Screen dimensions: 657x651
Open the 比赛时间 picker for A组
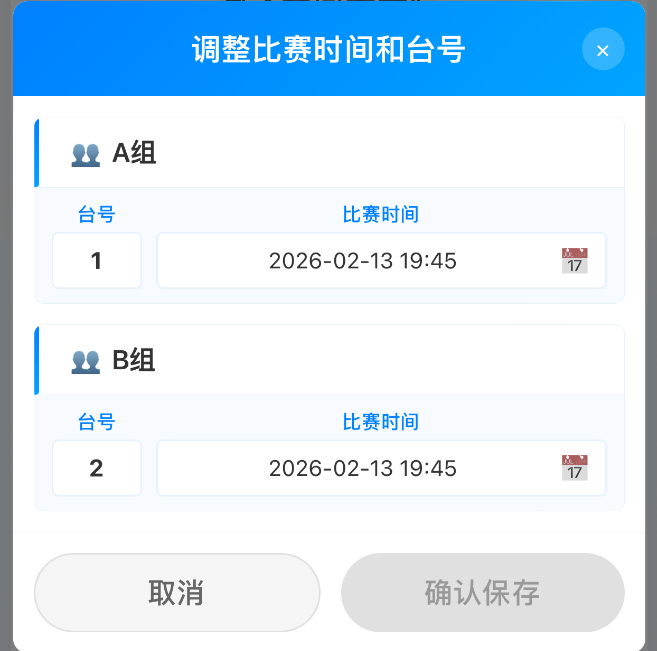click(x=381, y=261)
